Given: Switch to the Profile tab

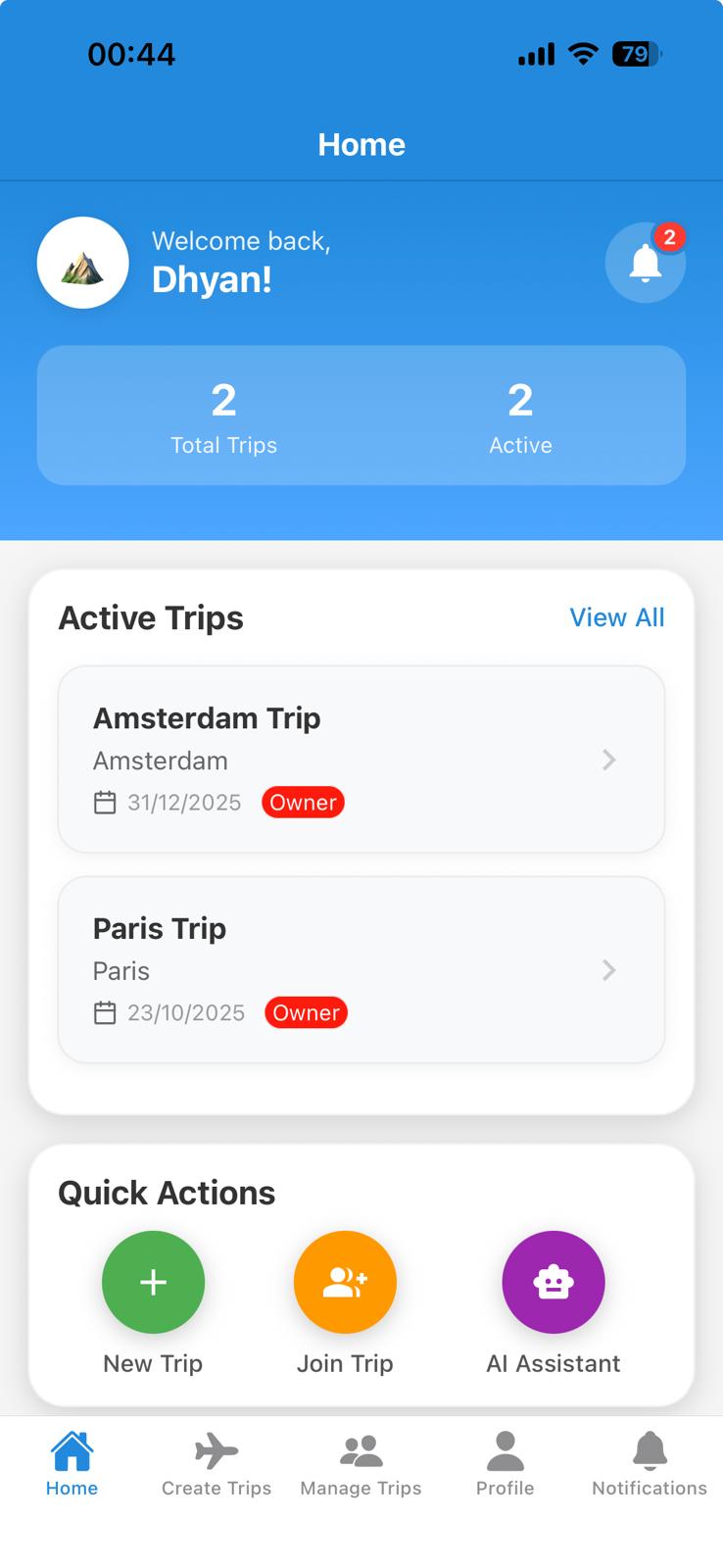Looking at the screenshot, I should click(505, 1460).
